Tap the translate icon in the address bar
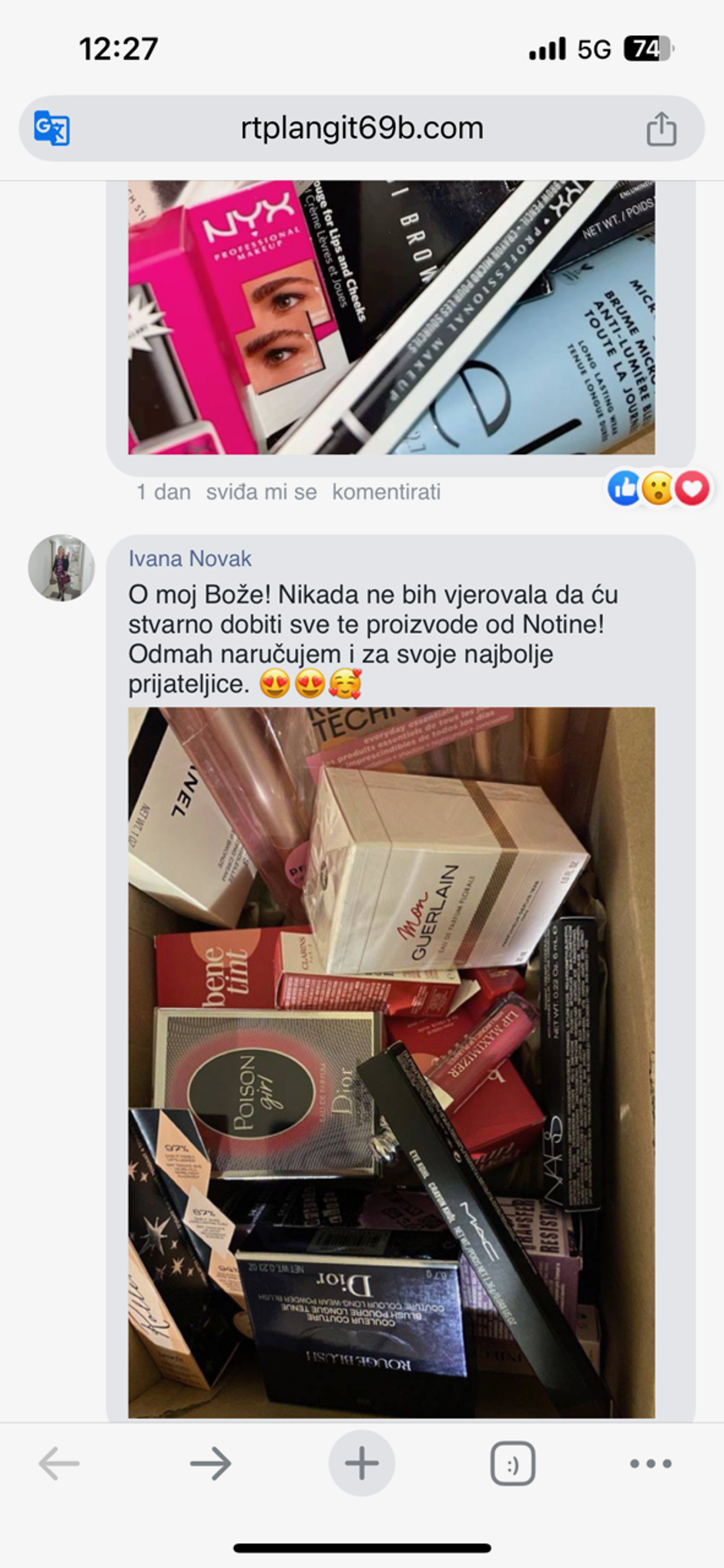Screen dimensions: 724x1568 tap(52, 128)
